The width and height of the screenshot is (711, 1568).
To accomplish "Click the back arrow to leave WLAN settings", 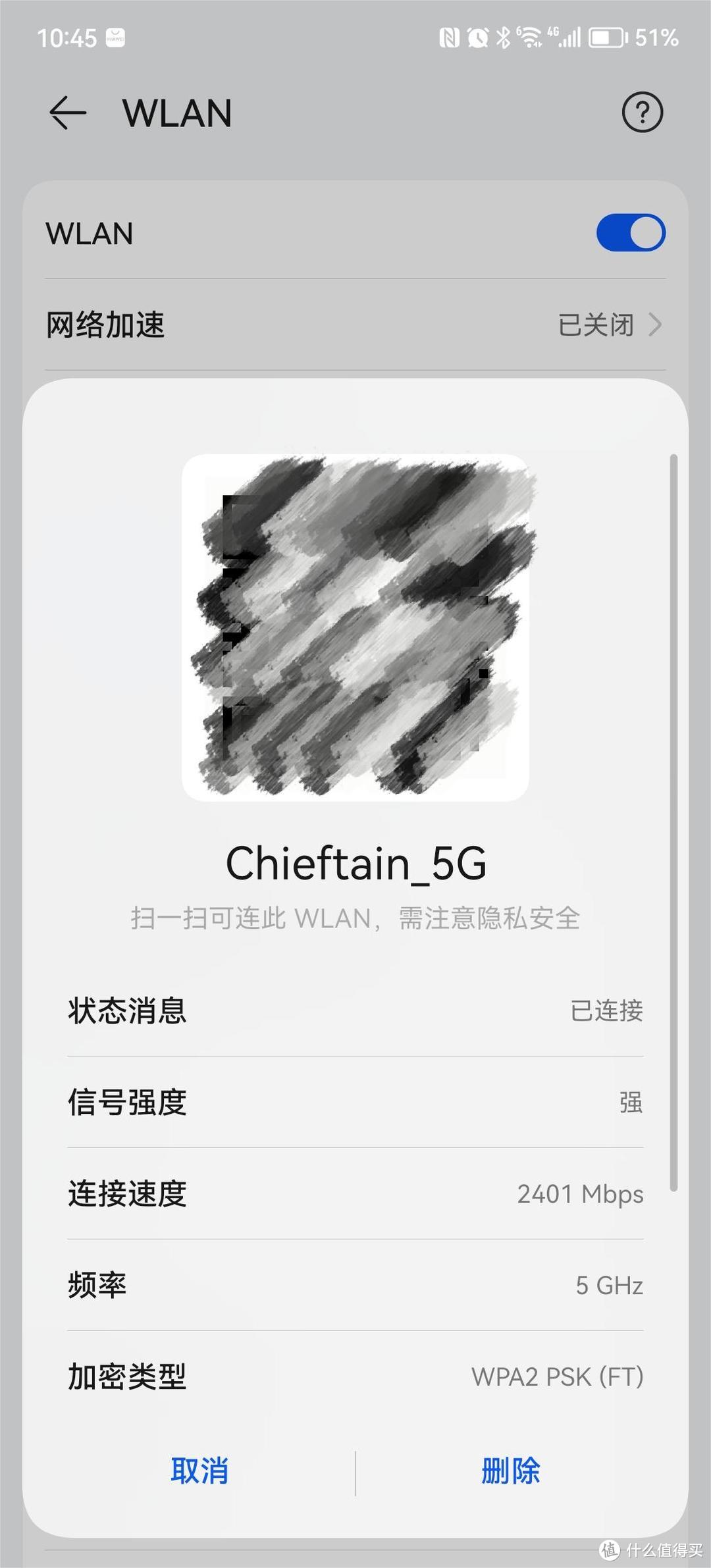I will coord(68,113).
